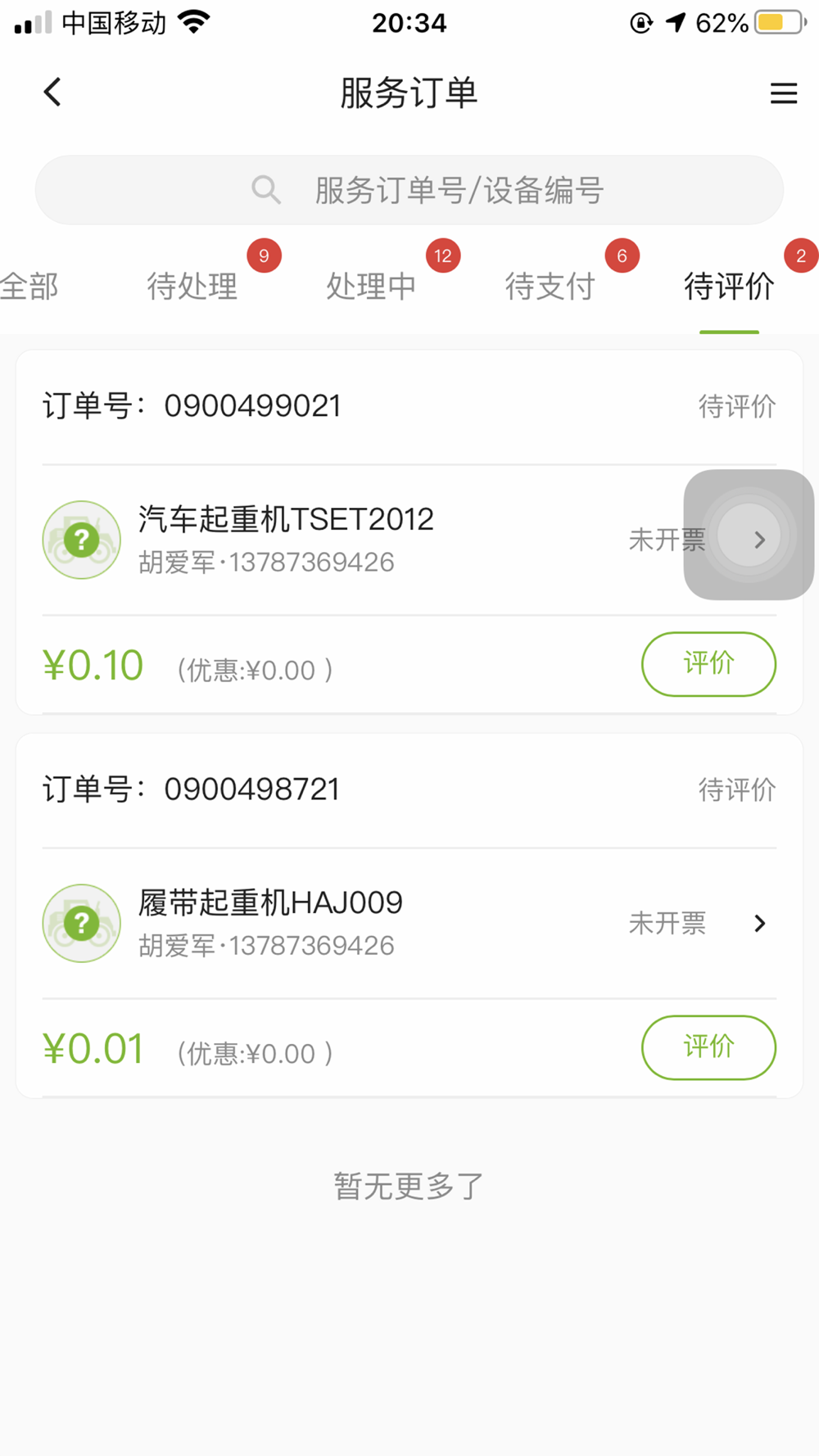This screenshot has width=819, height=1456.
Task: Tap 评价 for order 0900499021
Action: (x=708, y=664)
